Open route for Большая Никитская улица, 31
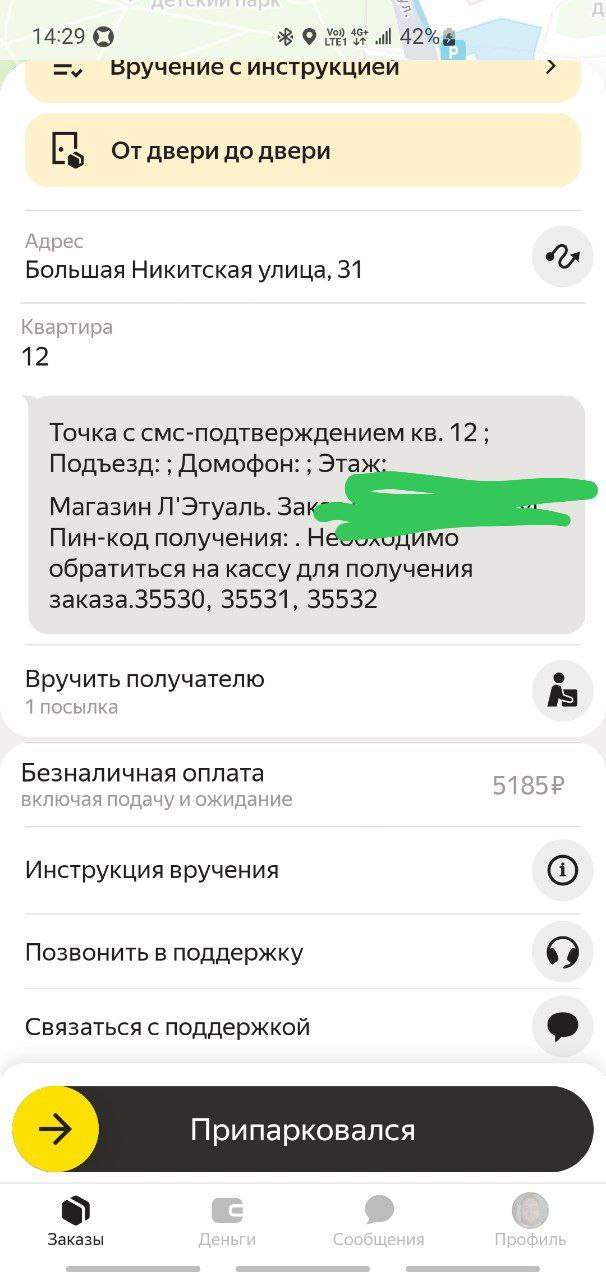This screenshot has width=606, height=1280. (x=562, y=257)
